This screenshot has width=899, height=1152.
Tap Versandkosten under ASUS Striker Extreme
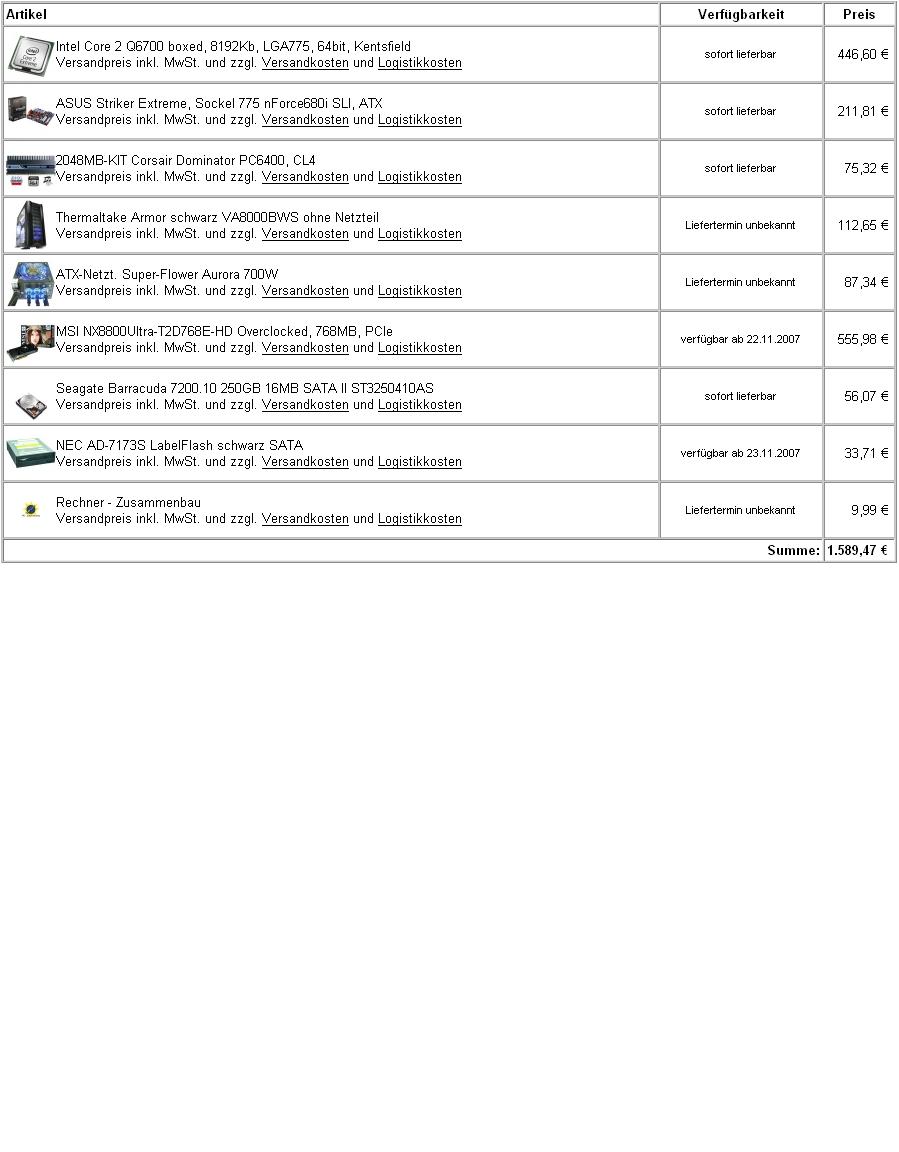pyautogui.click(x=305, y=120)
